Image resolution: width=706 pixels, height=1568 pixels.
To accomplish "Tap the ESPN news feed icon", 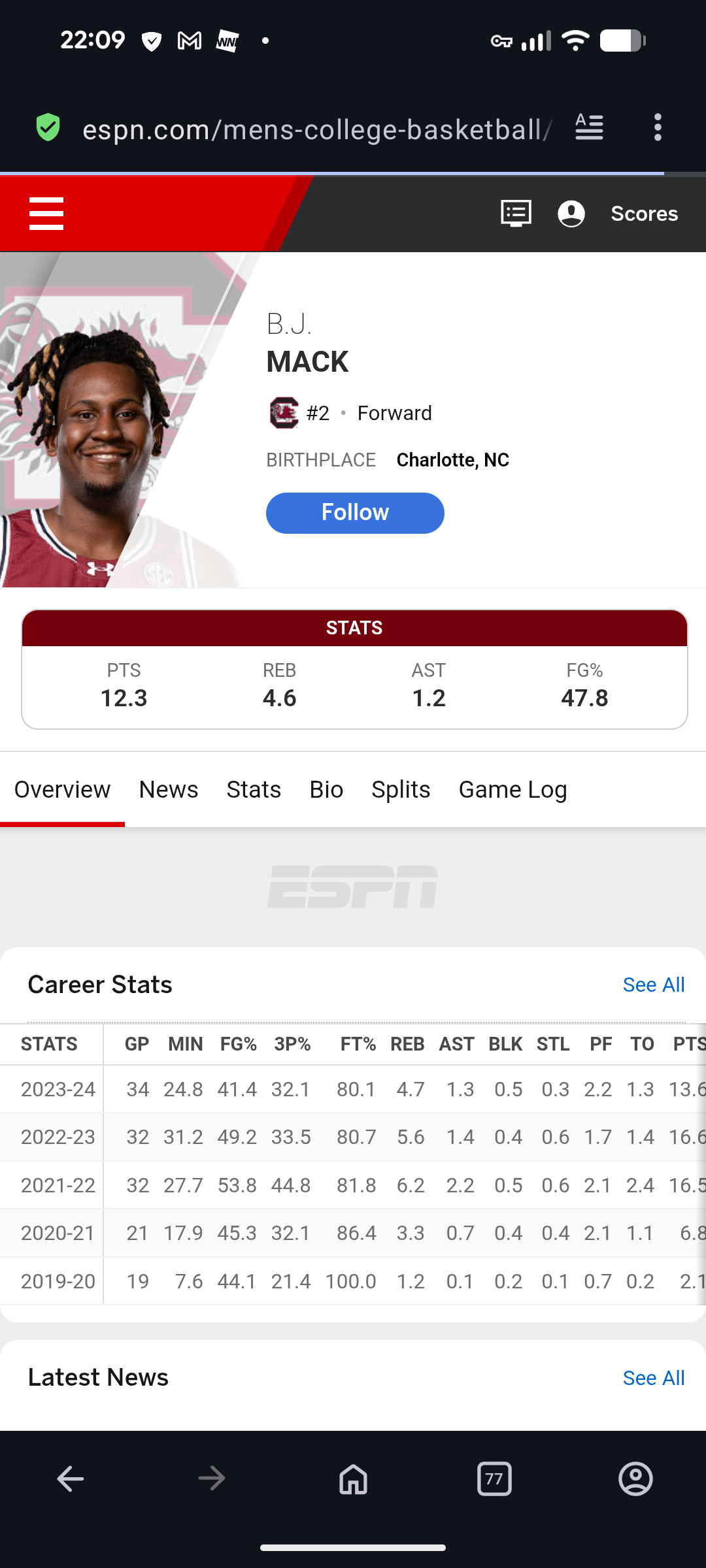I will pyautogui.click(x=516, y=214).
